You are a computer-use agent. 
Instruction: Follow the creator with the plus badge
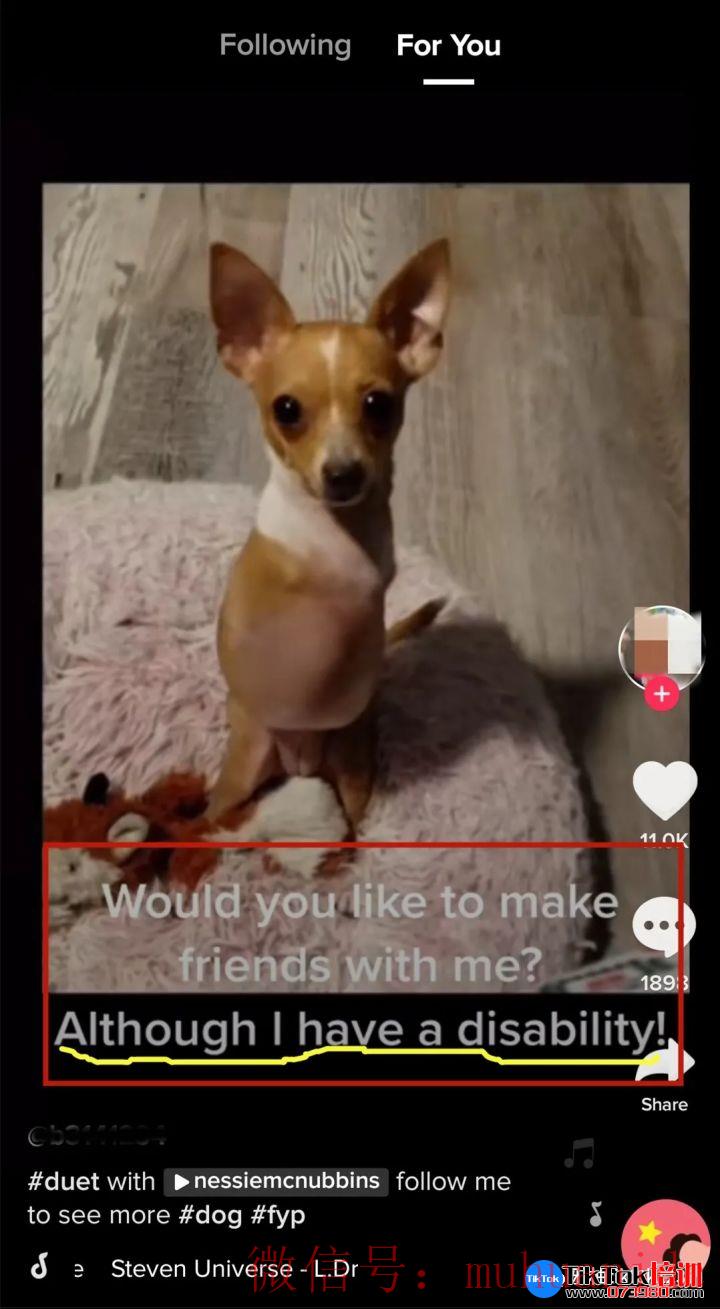coord(662,694)
